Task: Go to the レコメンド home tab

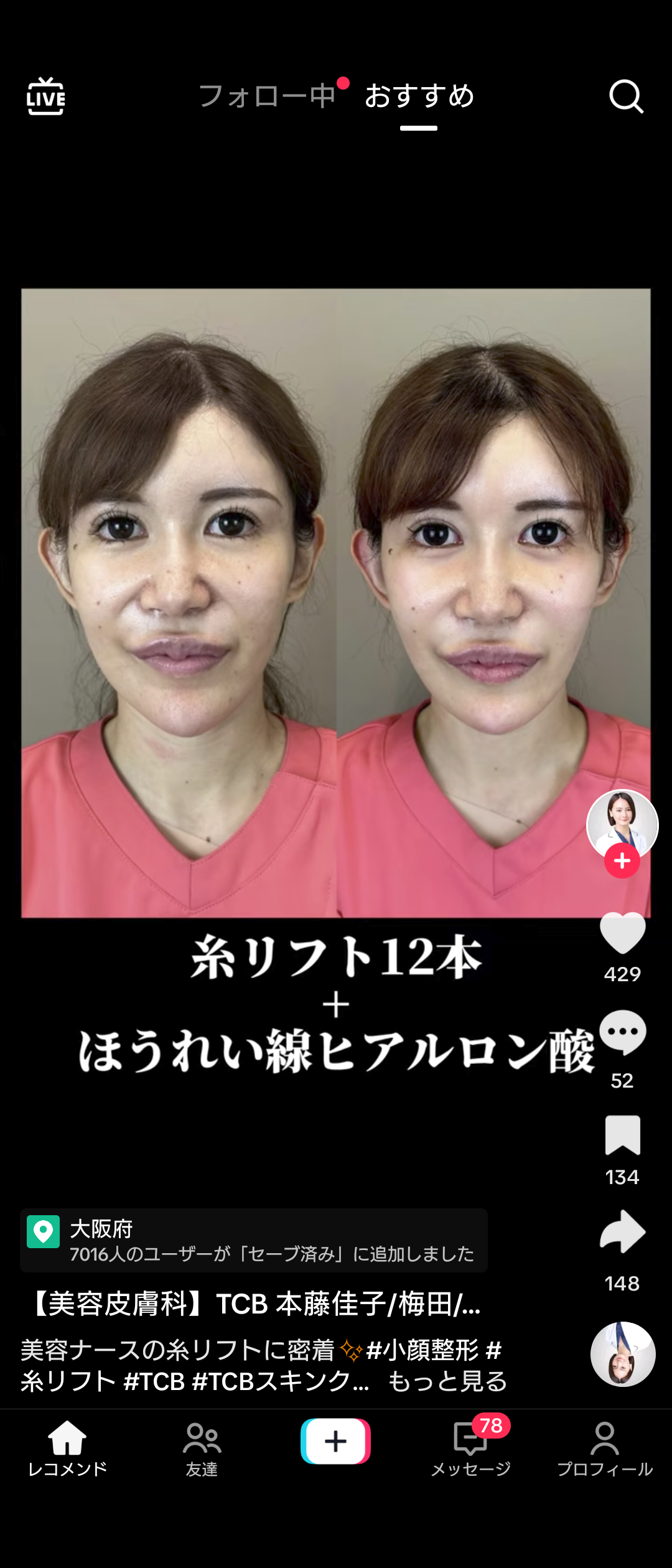Action: pyautogui.click(x=67, y=1449)
